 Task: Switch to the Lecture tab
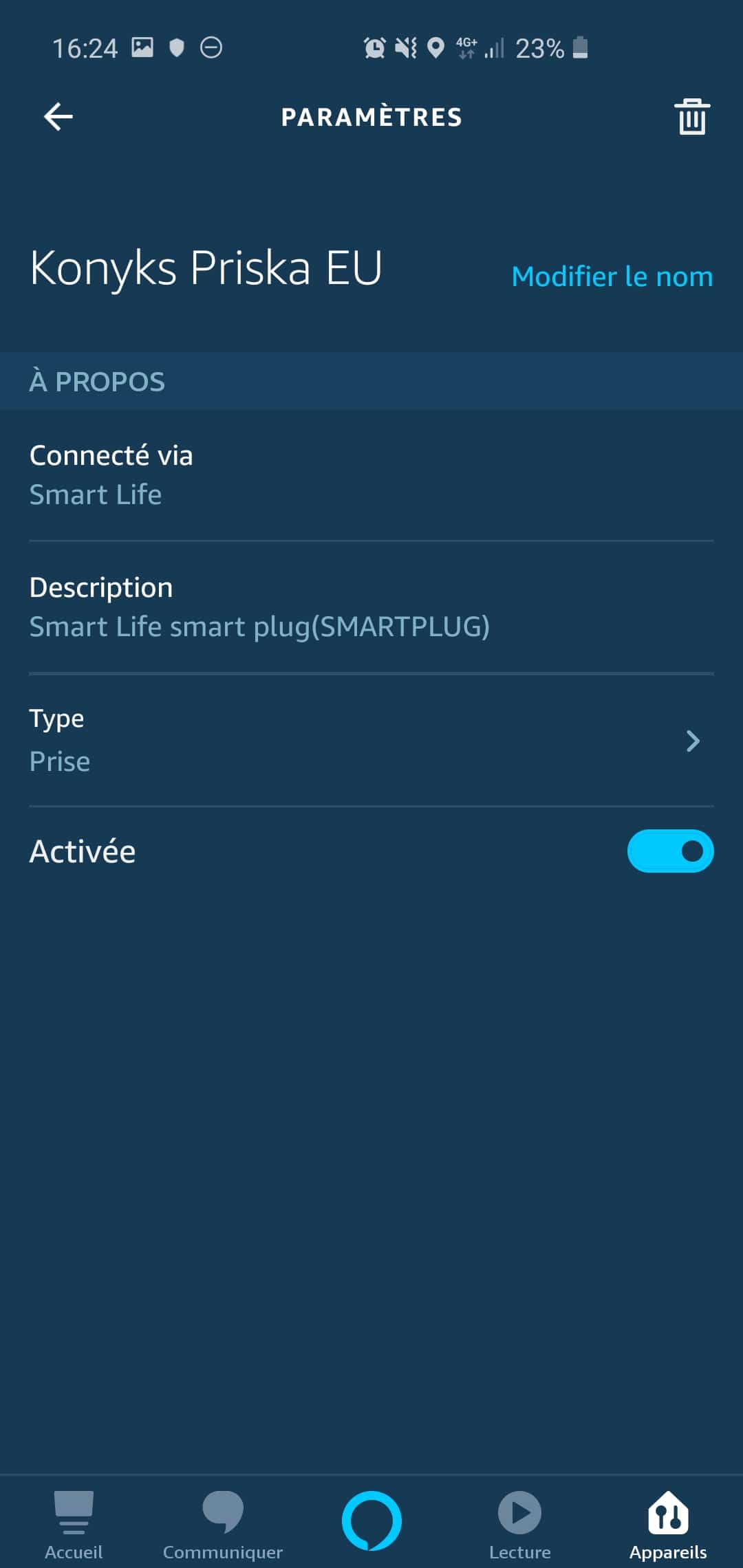[520, 1525]
